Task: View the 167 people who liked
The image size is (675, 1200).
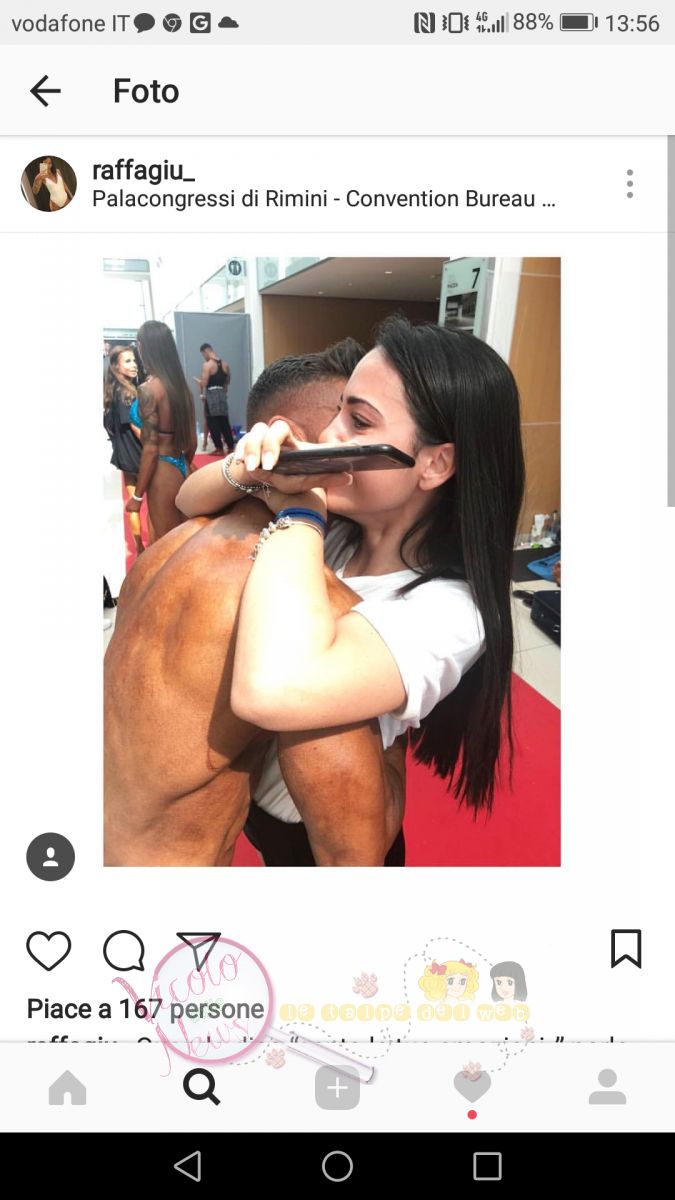Action: pyautogui.click(x=145, y=1009)
